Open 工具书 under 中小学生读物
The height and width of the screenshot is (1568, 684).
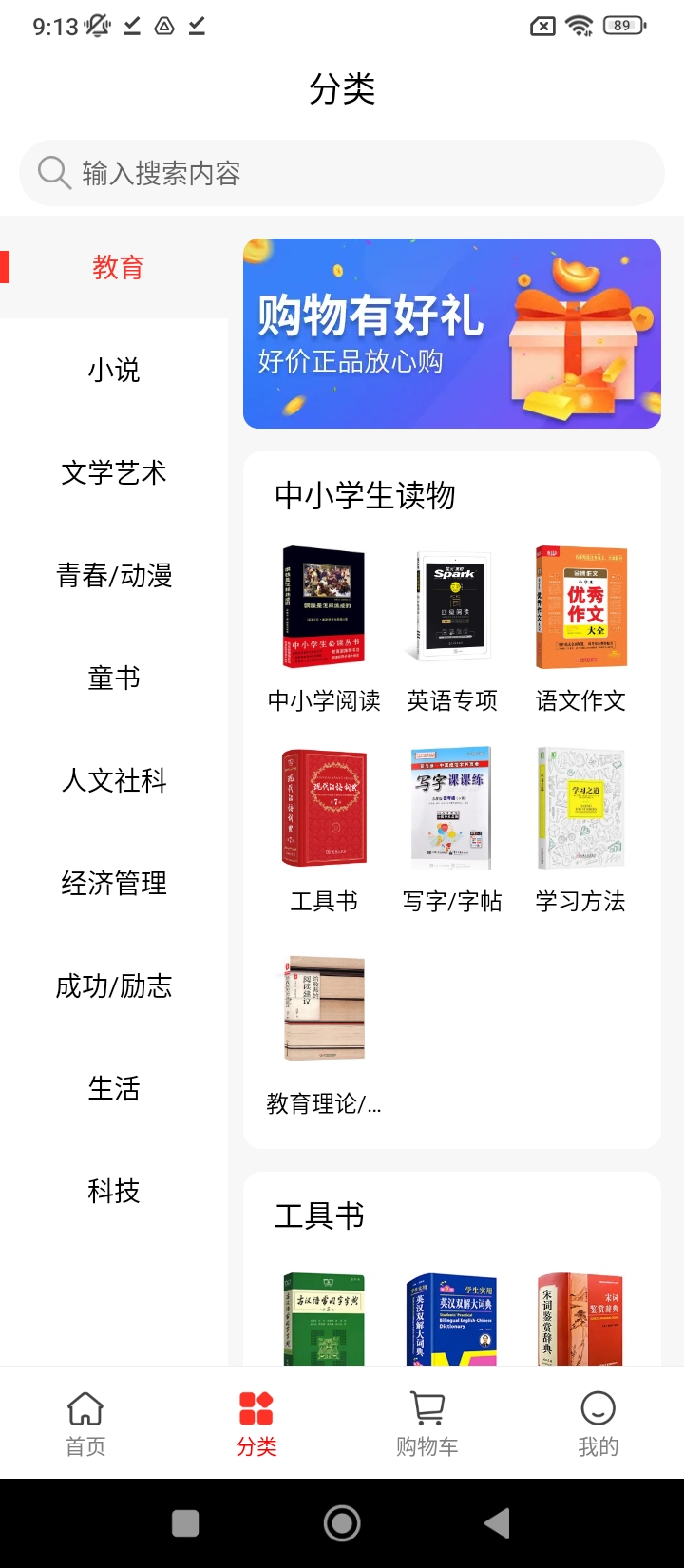tap(324, 827)
